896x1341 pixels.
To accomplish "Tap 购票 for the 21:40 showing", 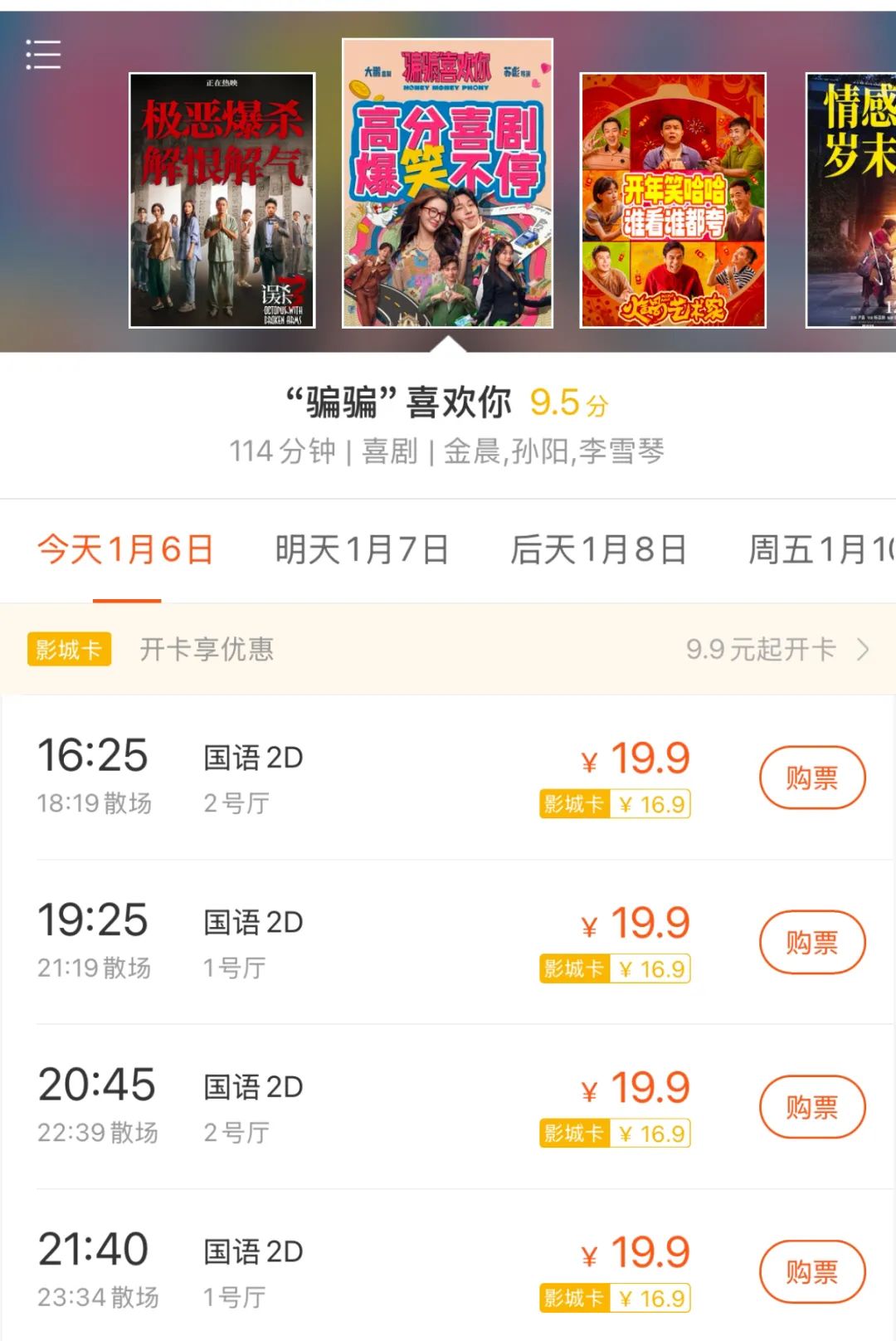I will pyautogui.click(x=812, y=1271).
